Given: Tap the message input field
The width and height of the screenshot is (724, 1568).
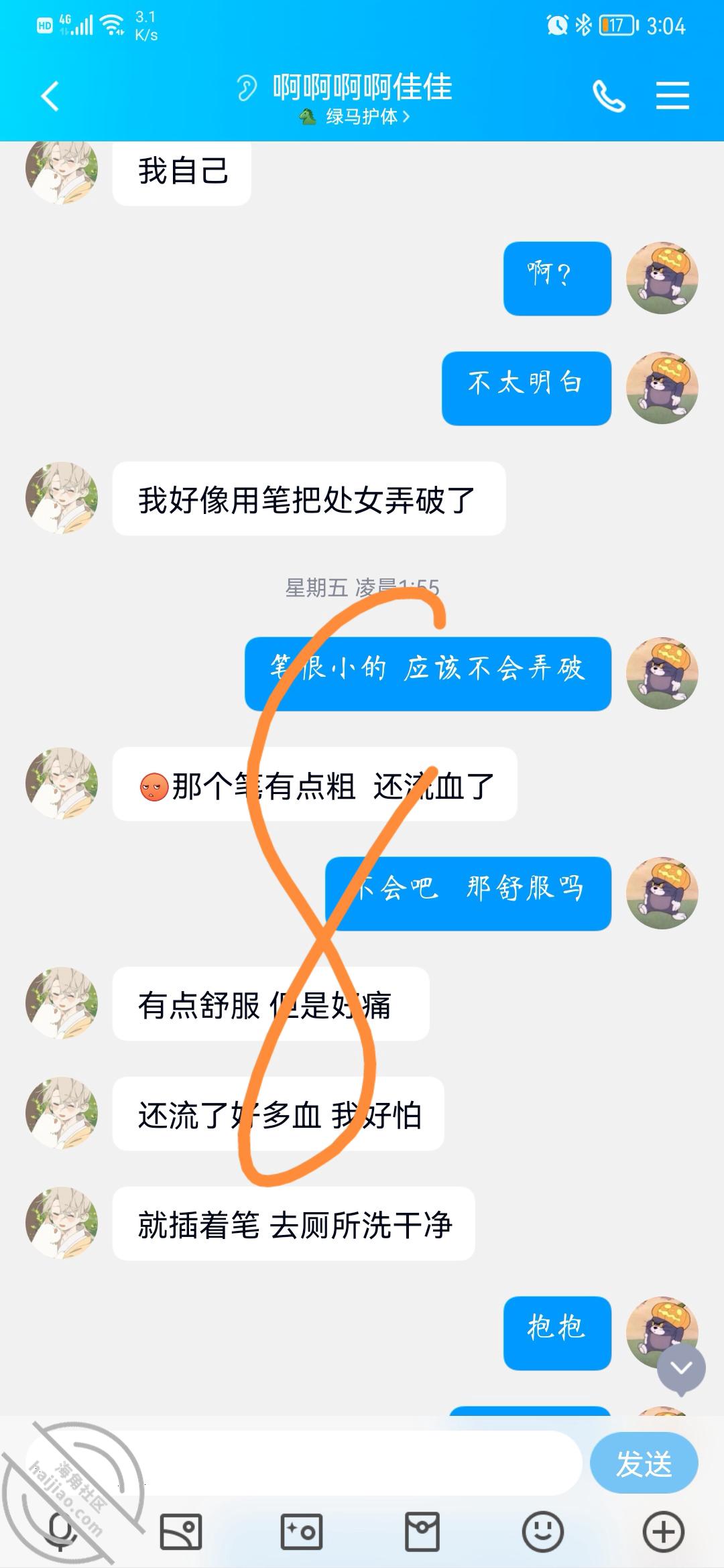Looking at the screenshot, I should 303,1463.
